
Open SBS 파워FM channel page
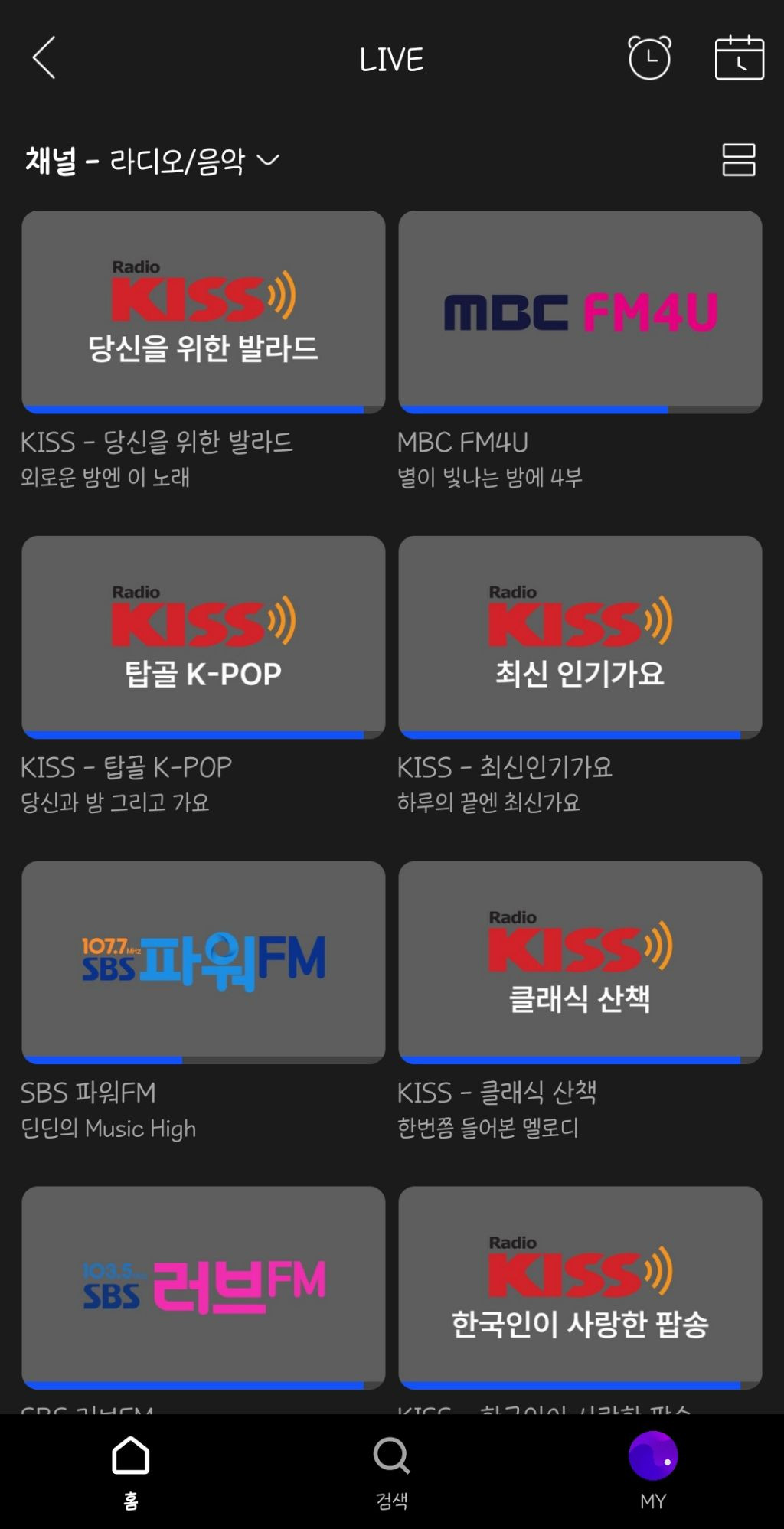(x=203, y=961)
